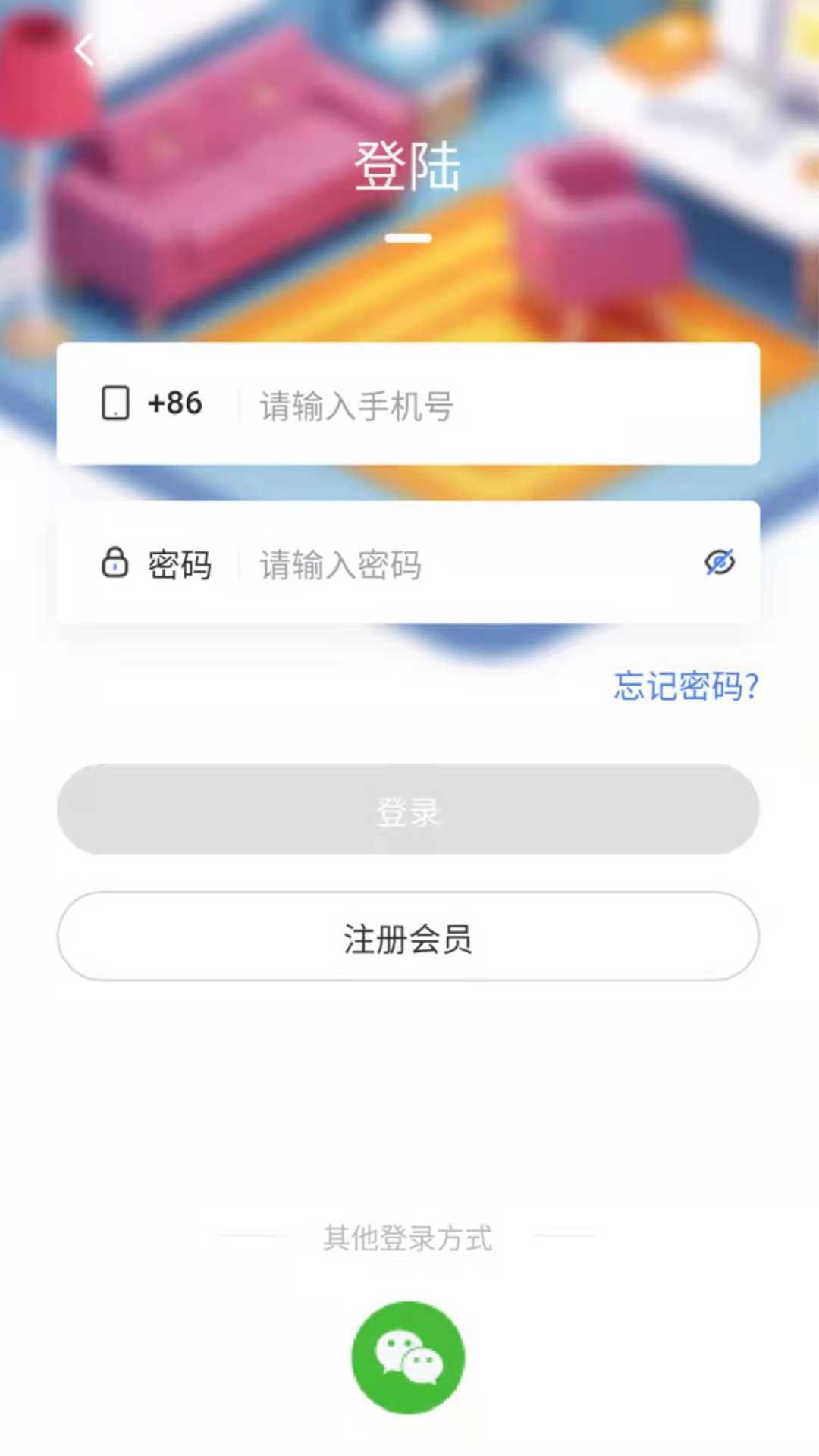Open the 忘记密码? link
The image size is (819, 1456).
(686, 686)
